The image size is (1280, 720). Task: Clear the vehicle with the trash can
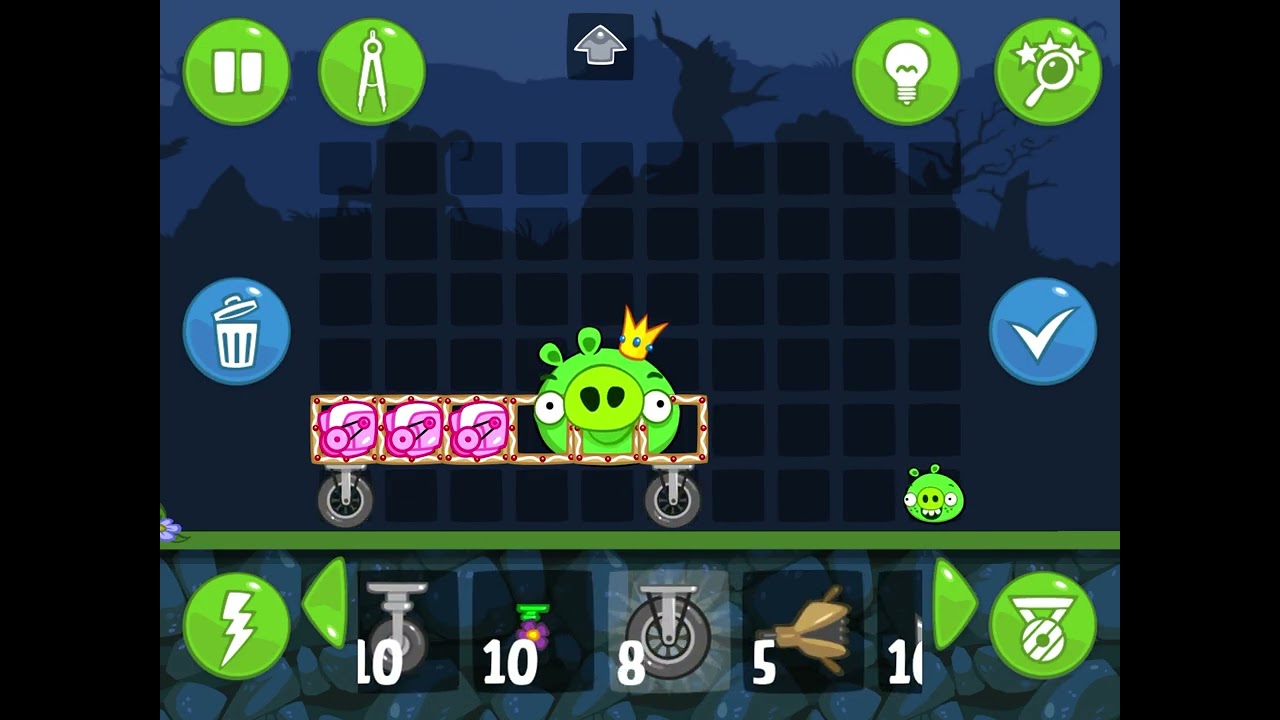(x=237, y=331)
